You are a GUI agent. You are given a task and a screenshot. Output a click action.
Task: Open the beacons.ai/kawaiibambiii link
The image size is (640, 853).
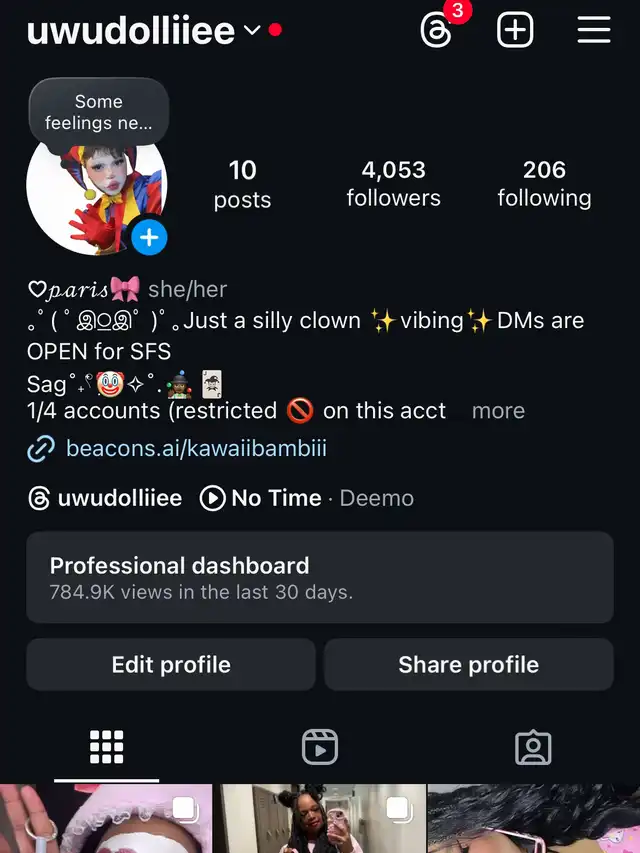pos(196,449)
